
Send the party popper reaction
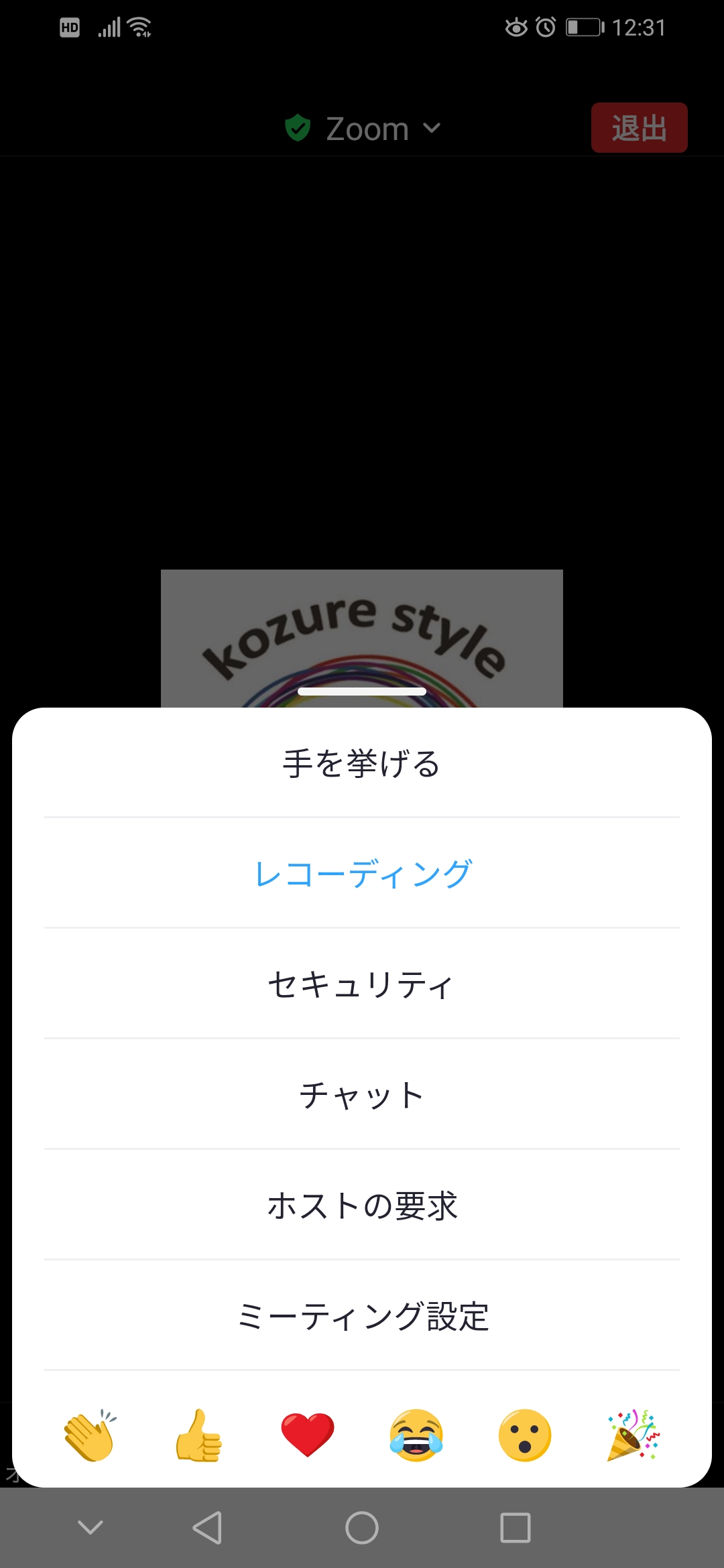[633, 1435]
